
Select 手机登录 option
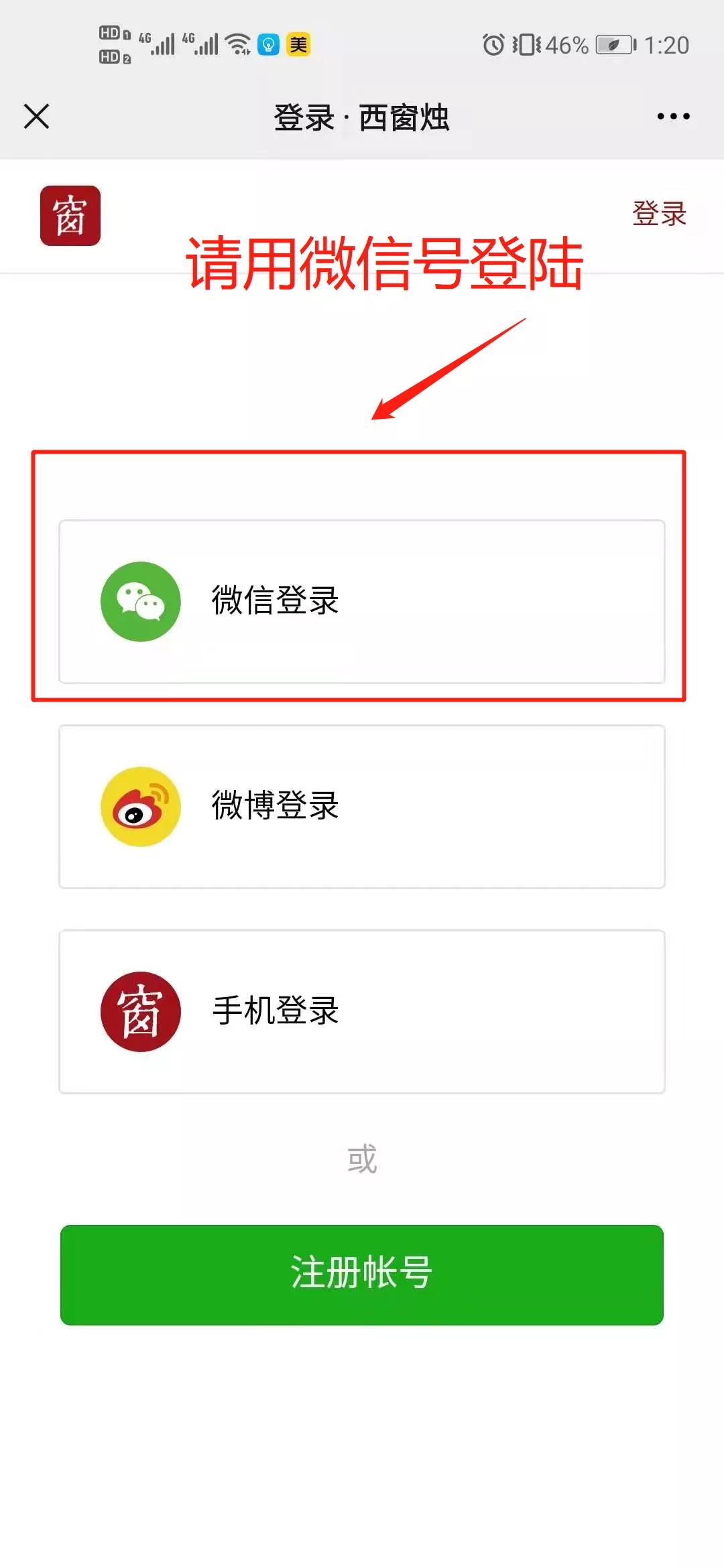tap(362, 1011)
